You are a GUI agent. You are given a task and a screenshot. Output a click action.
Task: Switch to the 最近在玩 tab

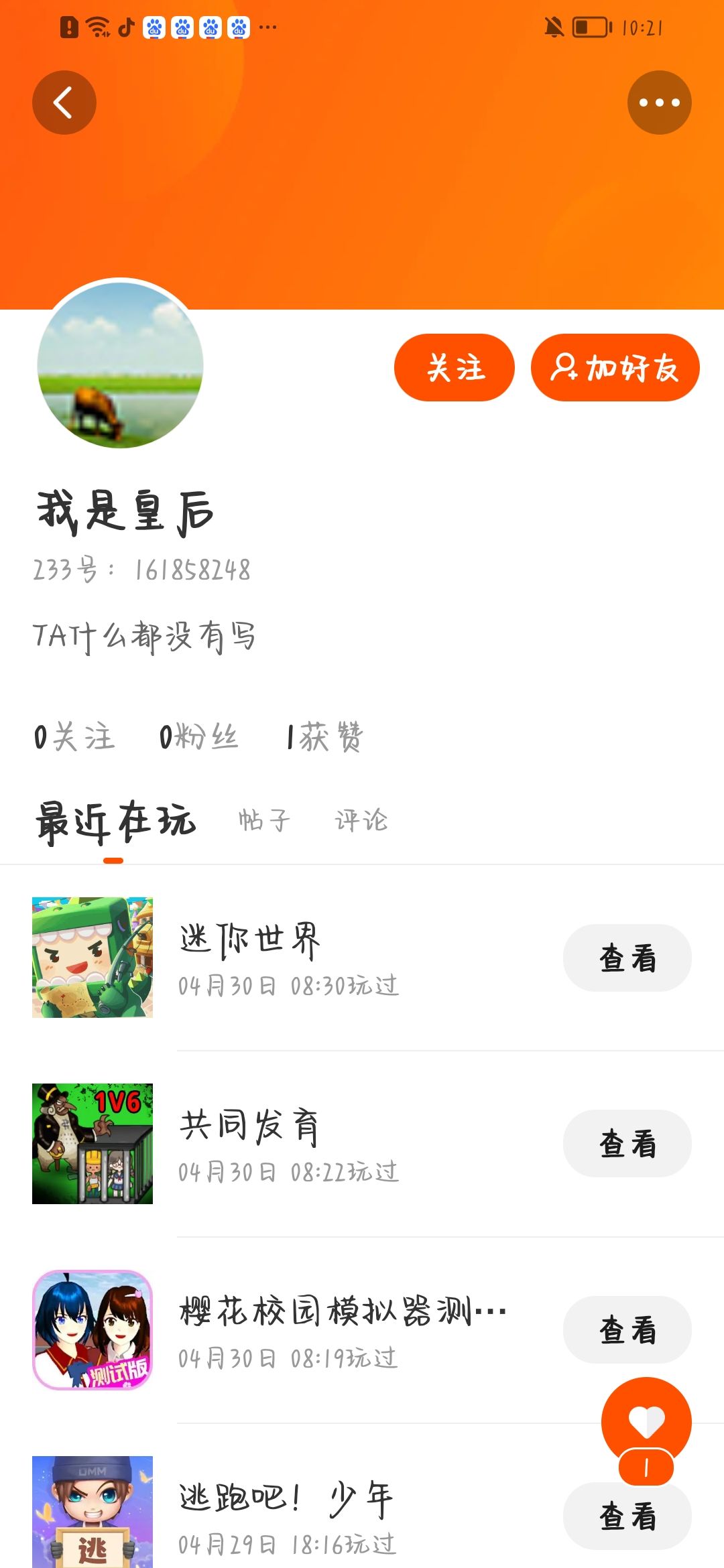point(115,822)
